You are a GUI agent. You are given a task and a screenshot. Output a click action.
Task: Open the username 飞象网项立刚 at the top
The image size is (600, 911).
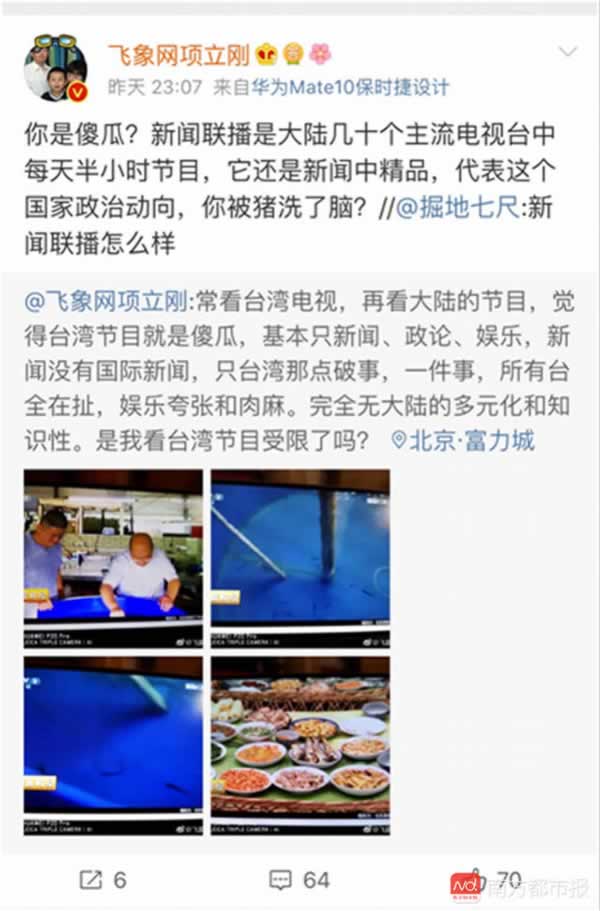tap(176, 54)
